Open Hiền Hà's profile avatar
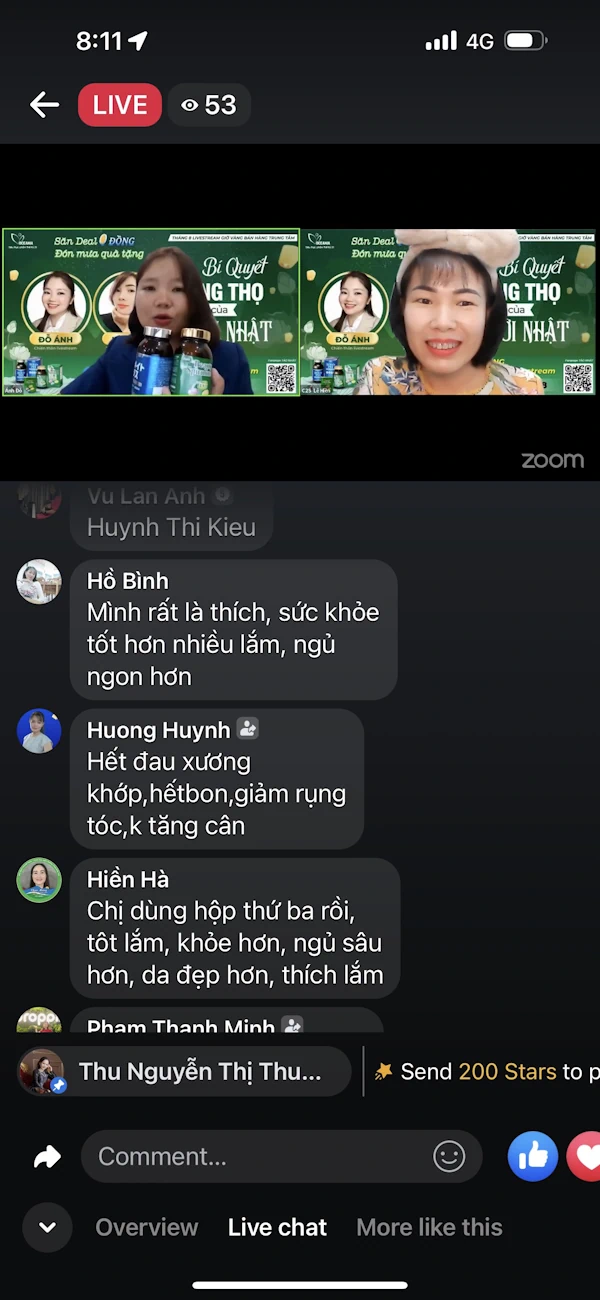This screenshot has height=1300, width=600. pyautogui.click(x=39, y=880)
